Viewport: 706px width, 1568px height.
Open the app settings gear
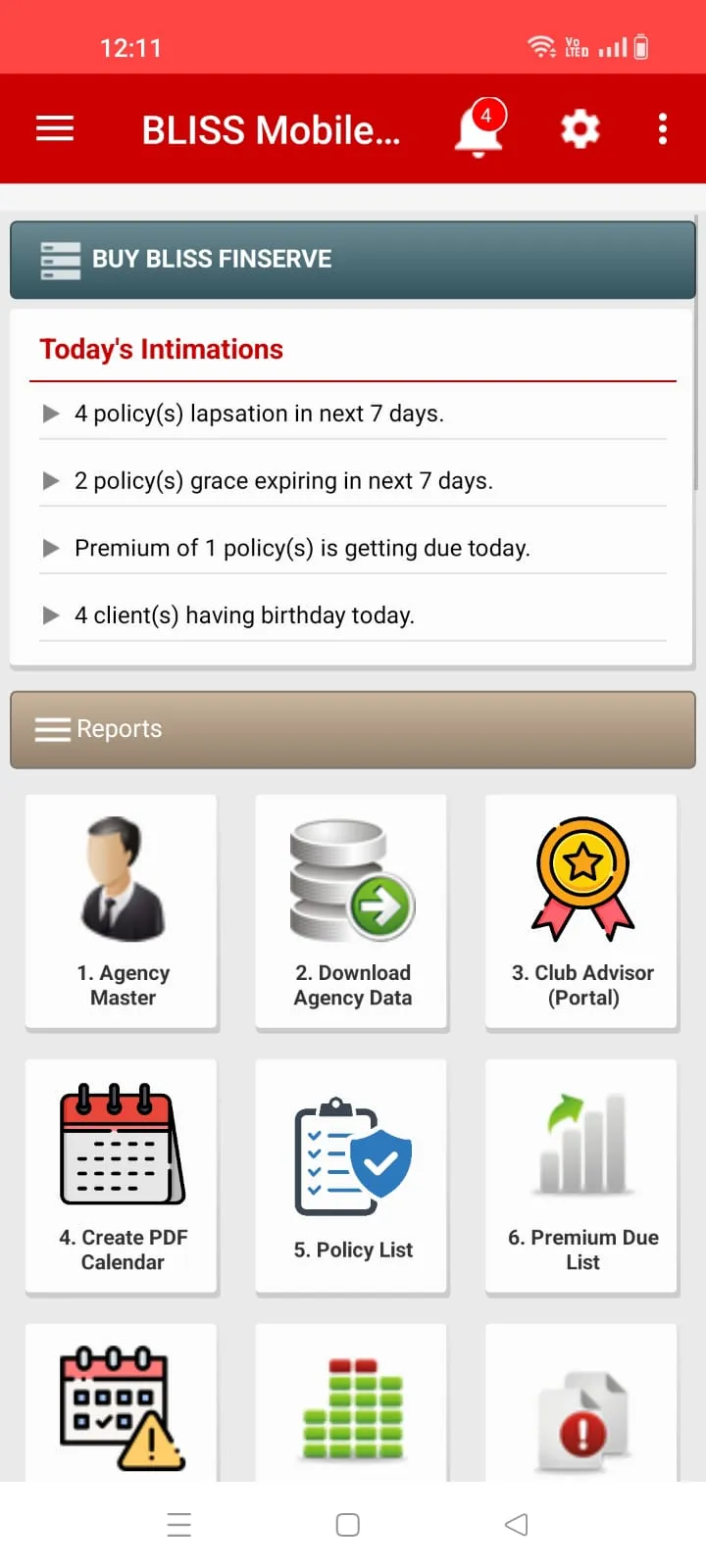click(580, 128)
